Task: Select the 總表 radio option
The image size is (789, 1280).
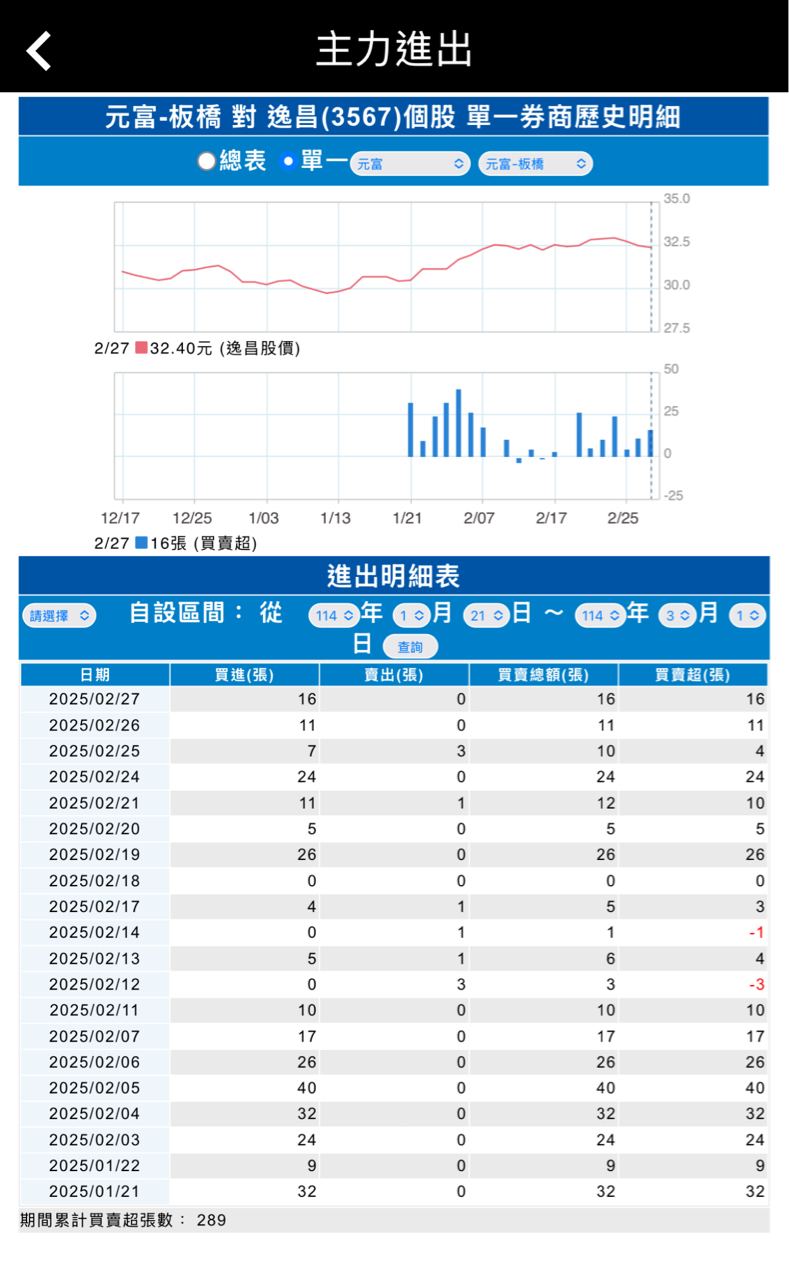Action: (x=206, y=161)
